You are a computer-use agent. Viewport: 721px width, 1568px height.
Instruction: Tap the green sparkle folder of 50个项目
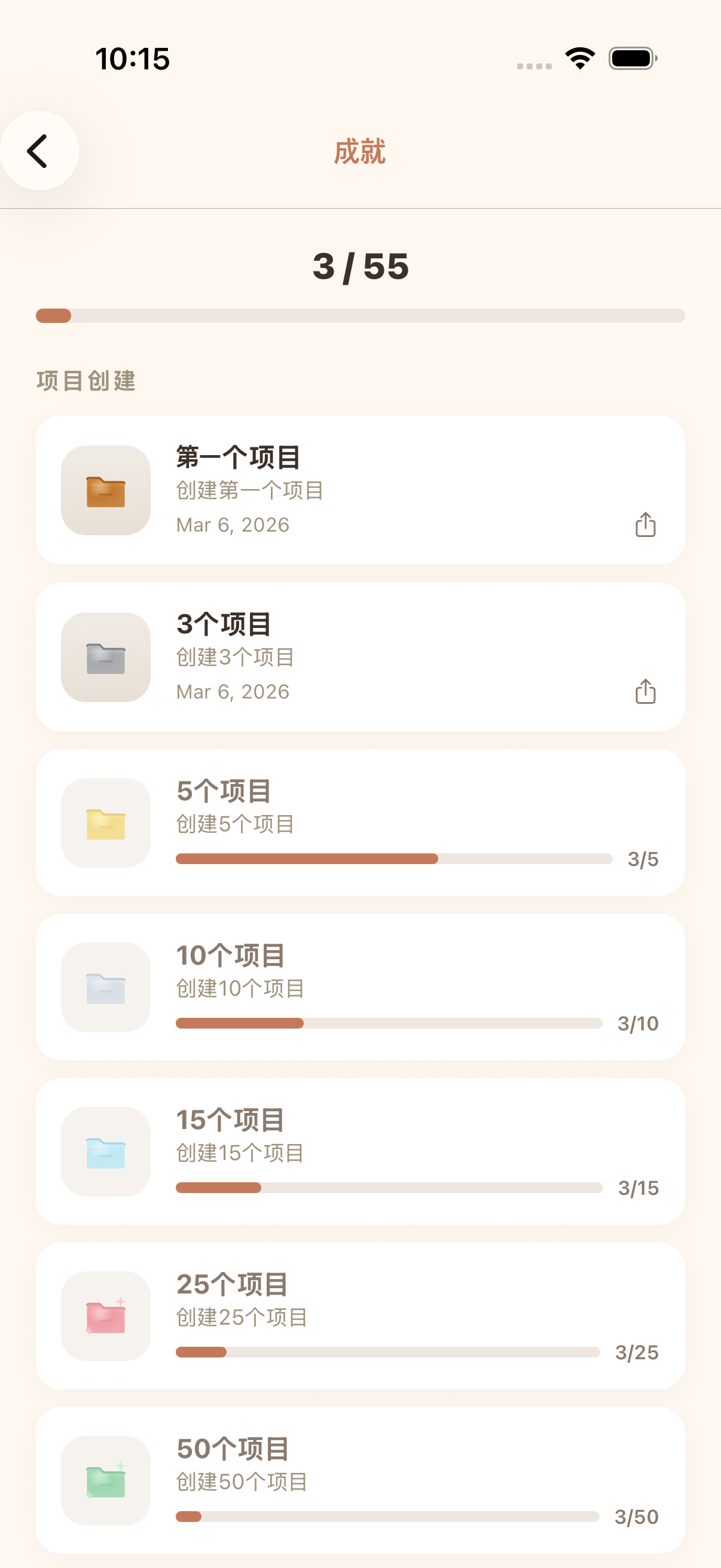click(105, 1481)
